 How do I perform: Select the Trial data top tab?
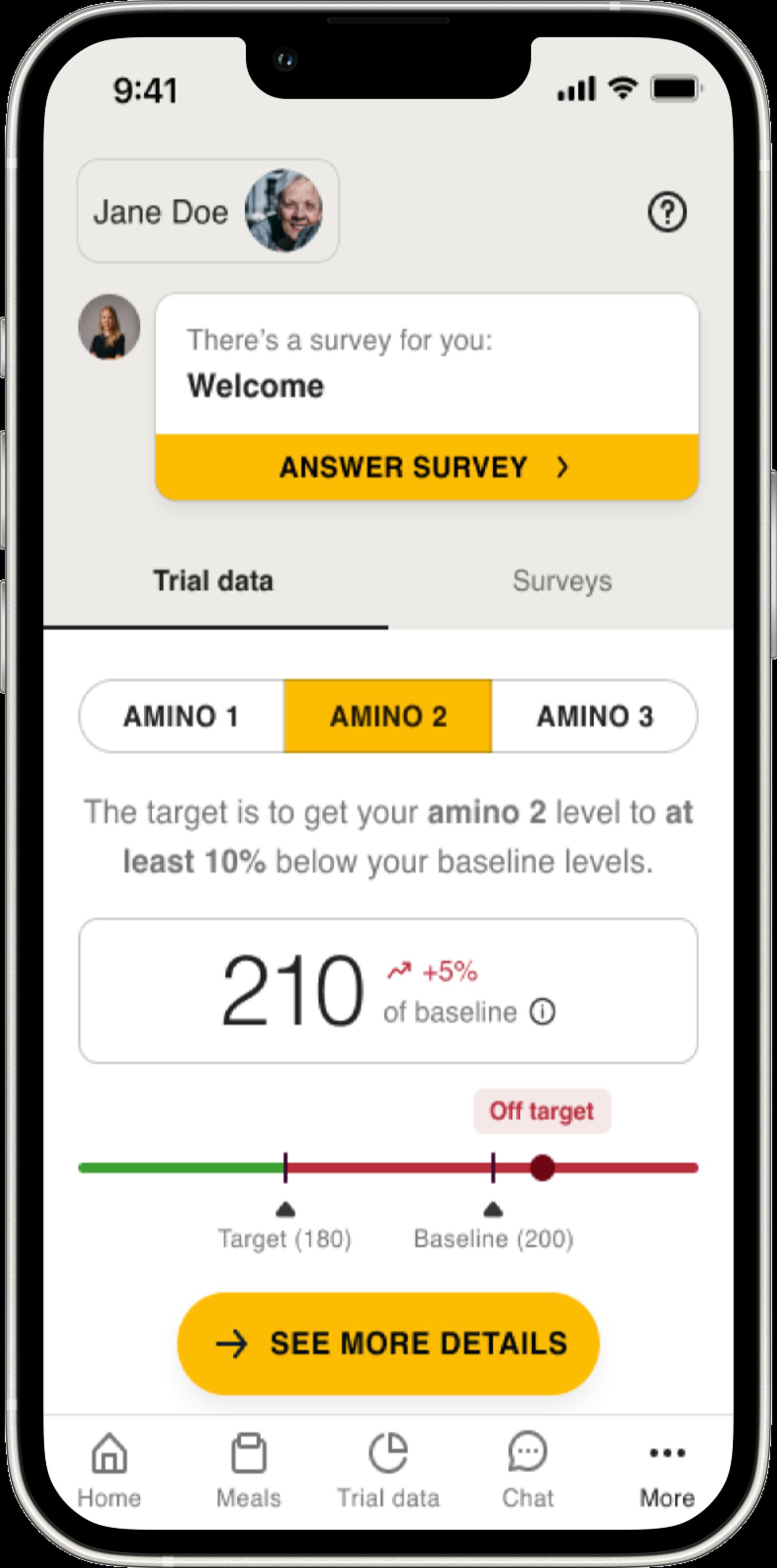click(214, 581)
